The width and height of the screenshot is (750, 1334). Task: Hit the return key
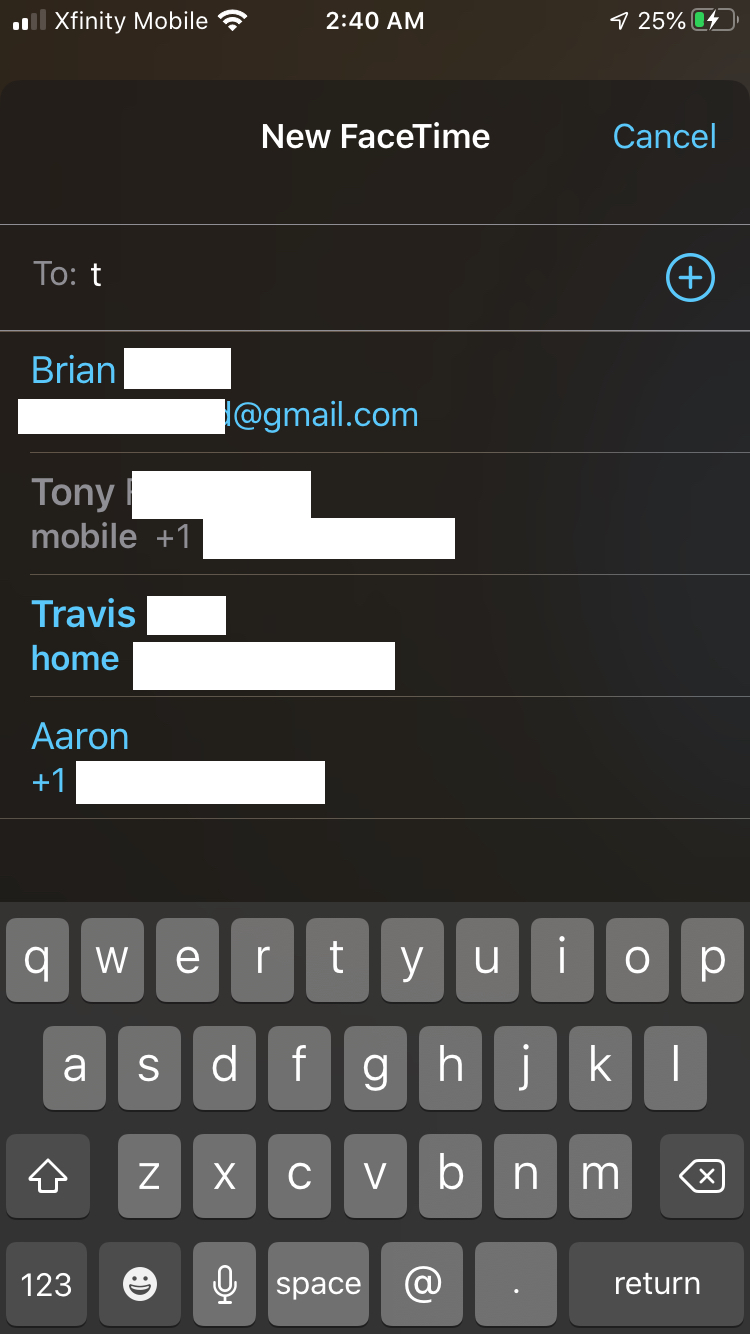tap(656, 1284)
